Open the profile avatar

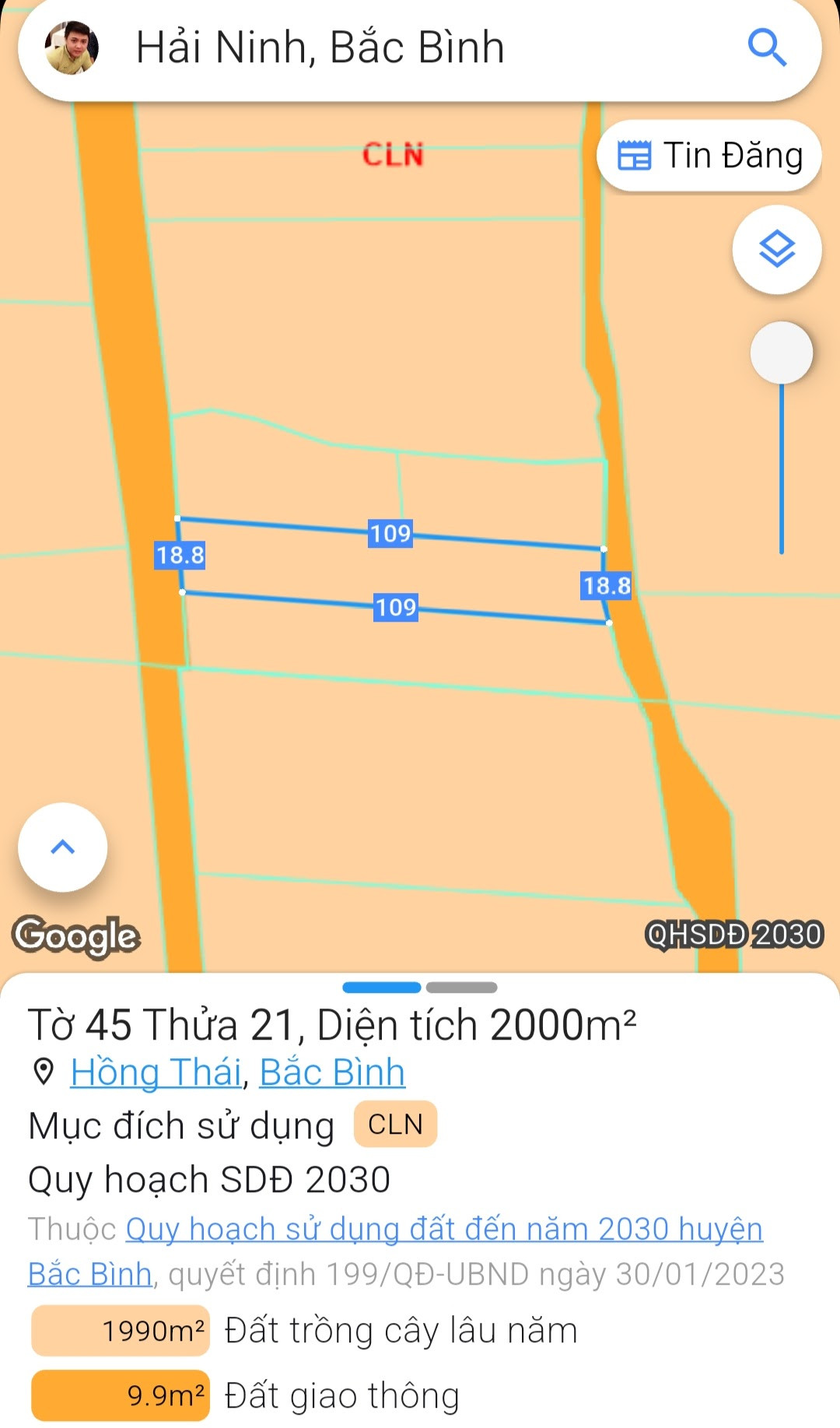click(x=72, y=47)
